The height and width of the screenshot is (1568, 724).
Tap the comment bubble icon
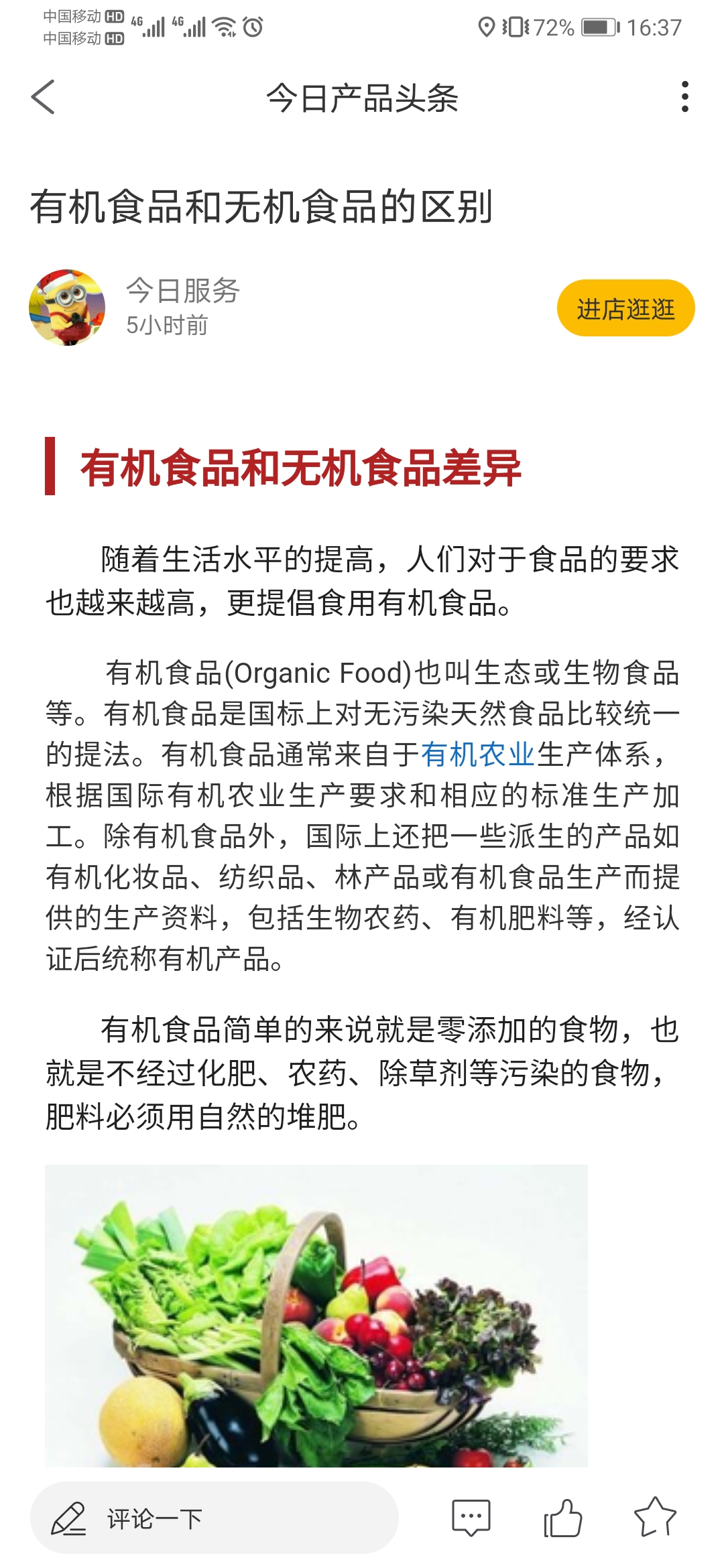click(x=472, y=1516)
